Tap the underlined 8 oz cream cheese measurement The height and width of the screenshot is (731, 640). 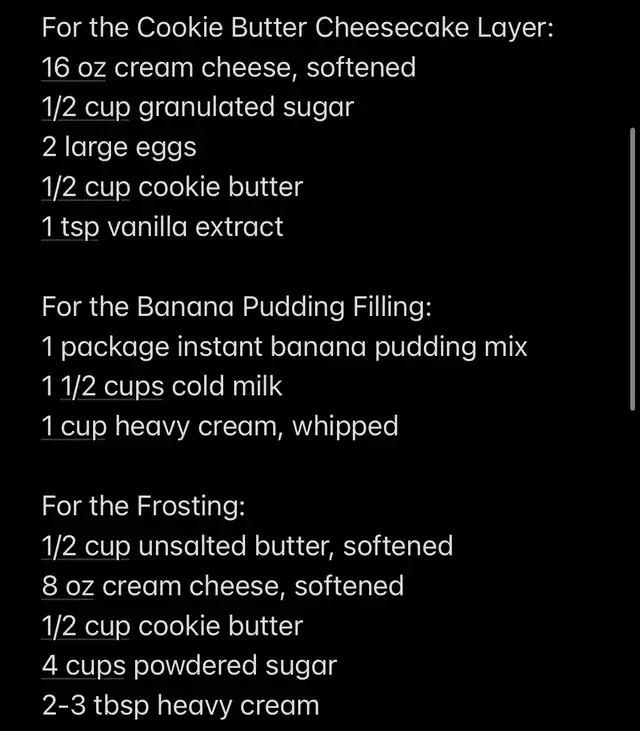coord(67,586)
